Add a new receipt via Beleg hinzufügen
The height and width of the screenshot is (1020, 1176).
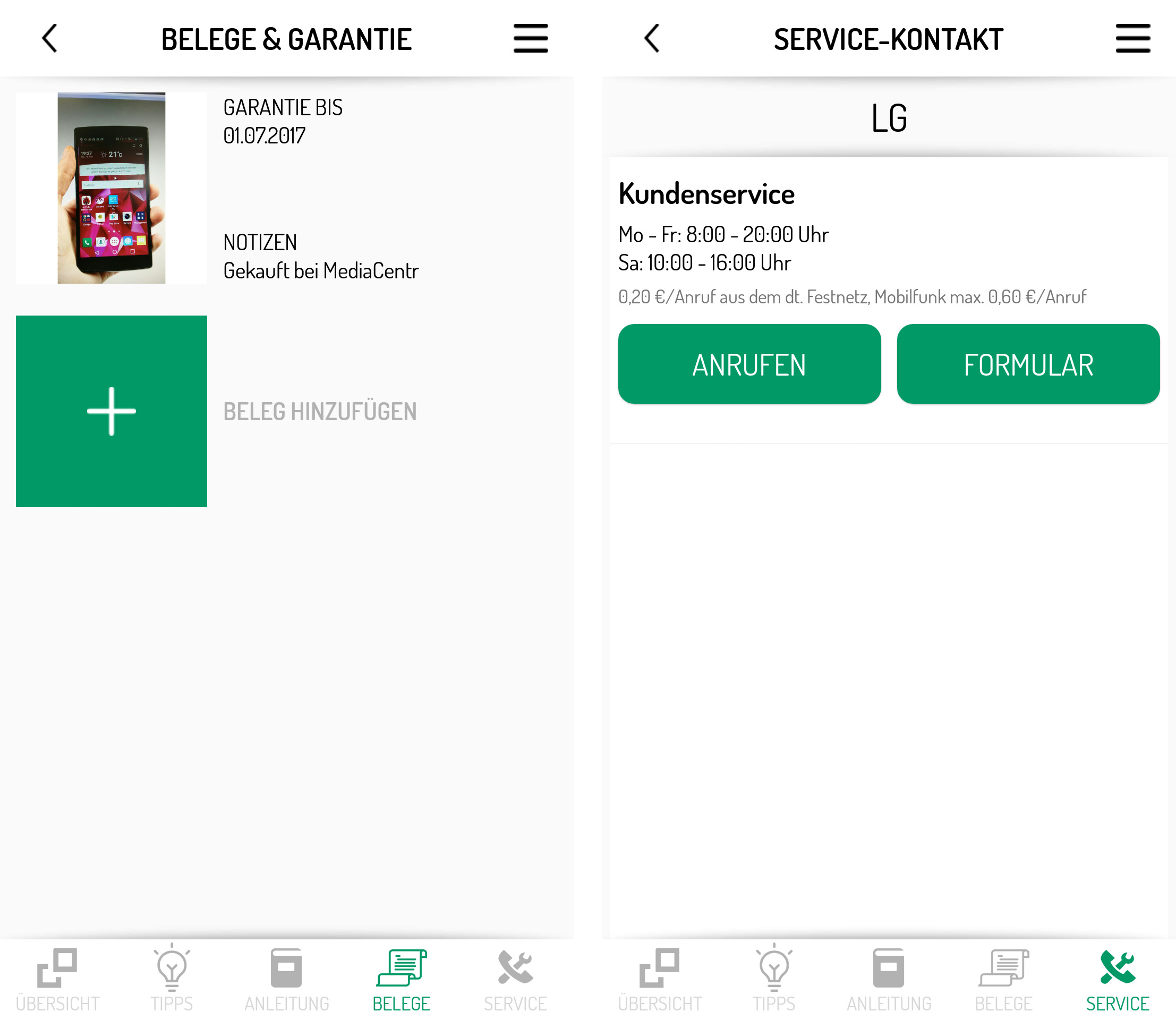[x=112, y=411]
